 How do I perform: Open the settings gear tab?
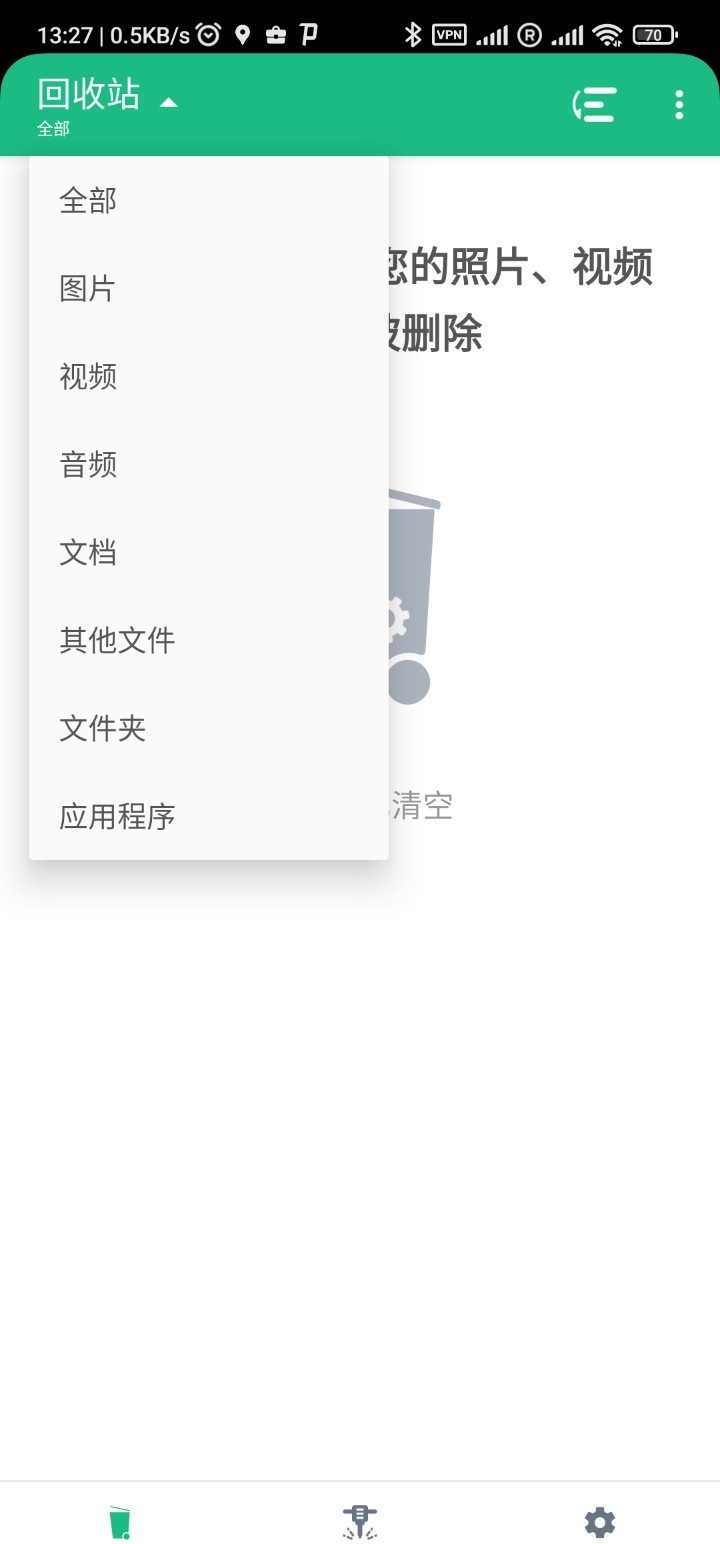pyautogui.click(x=600, y=1522)
